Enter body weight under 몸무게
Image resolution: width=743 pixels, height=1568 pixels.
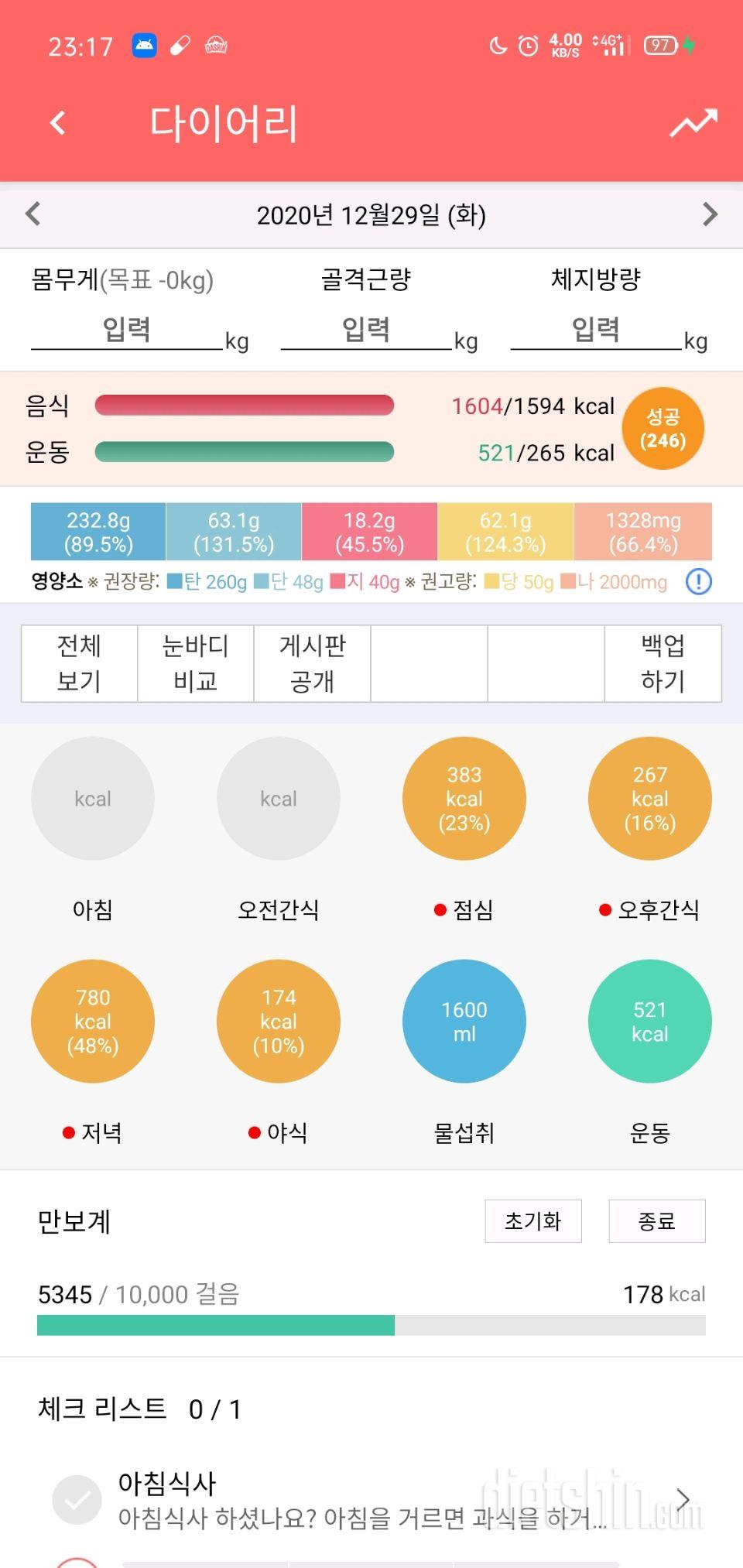(127, 330)
